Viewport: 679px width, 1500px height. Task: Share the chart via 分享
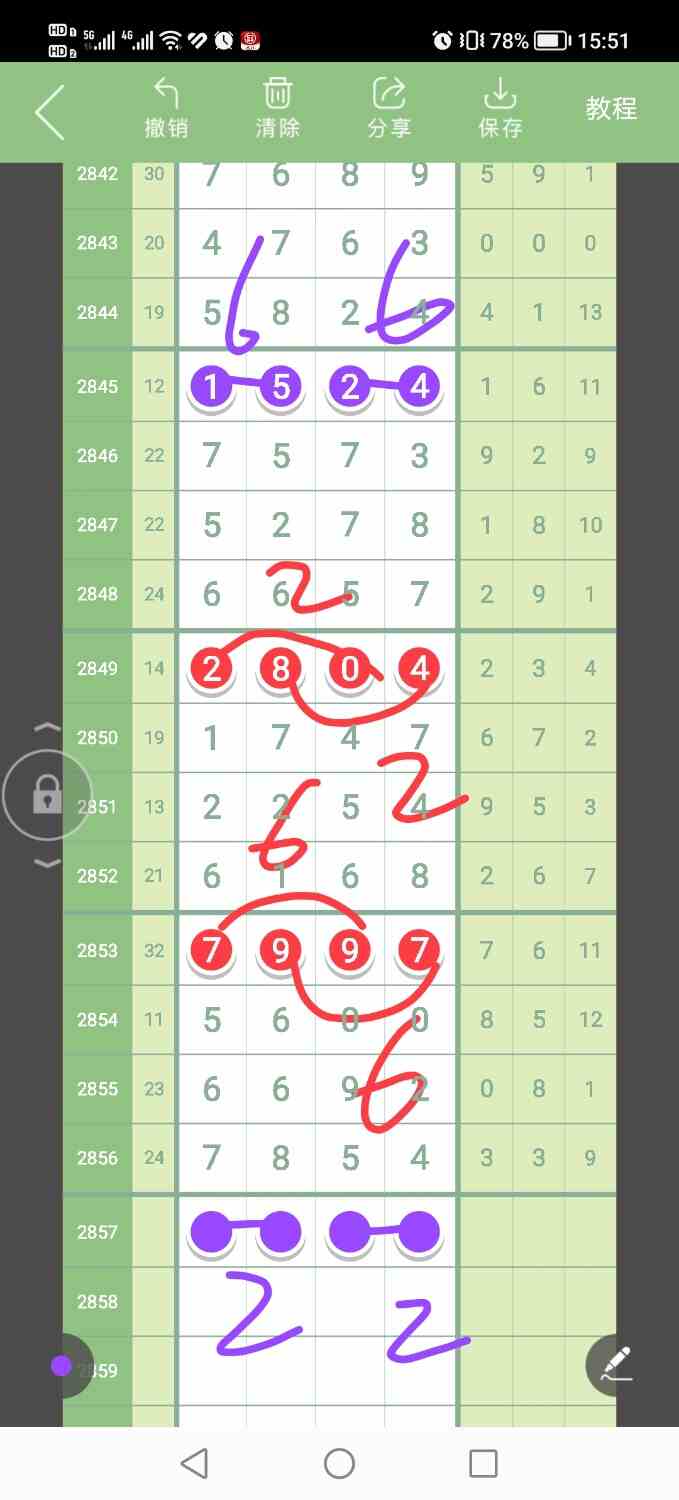click(x=388, y=109)
